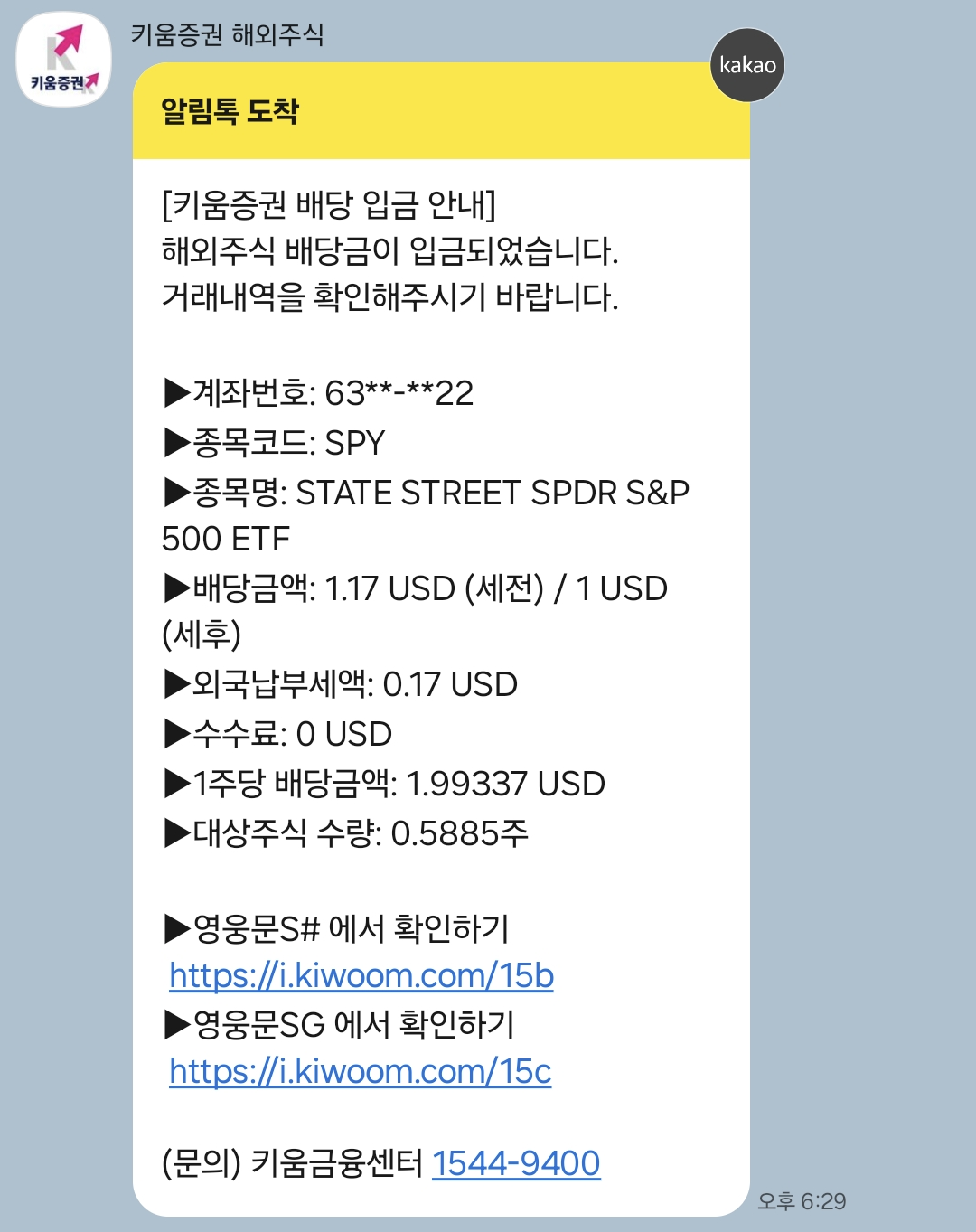976x1232 pixels.
Task: Call 키움금융센터 at 1544-9400
Action: 516,1163
